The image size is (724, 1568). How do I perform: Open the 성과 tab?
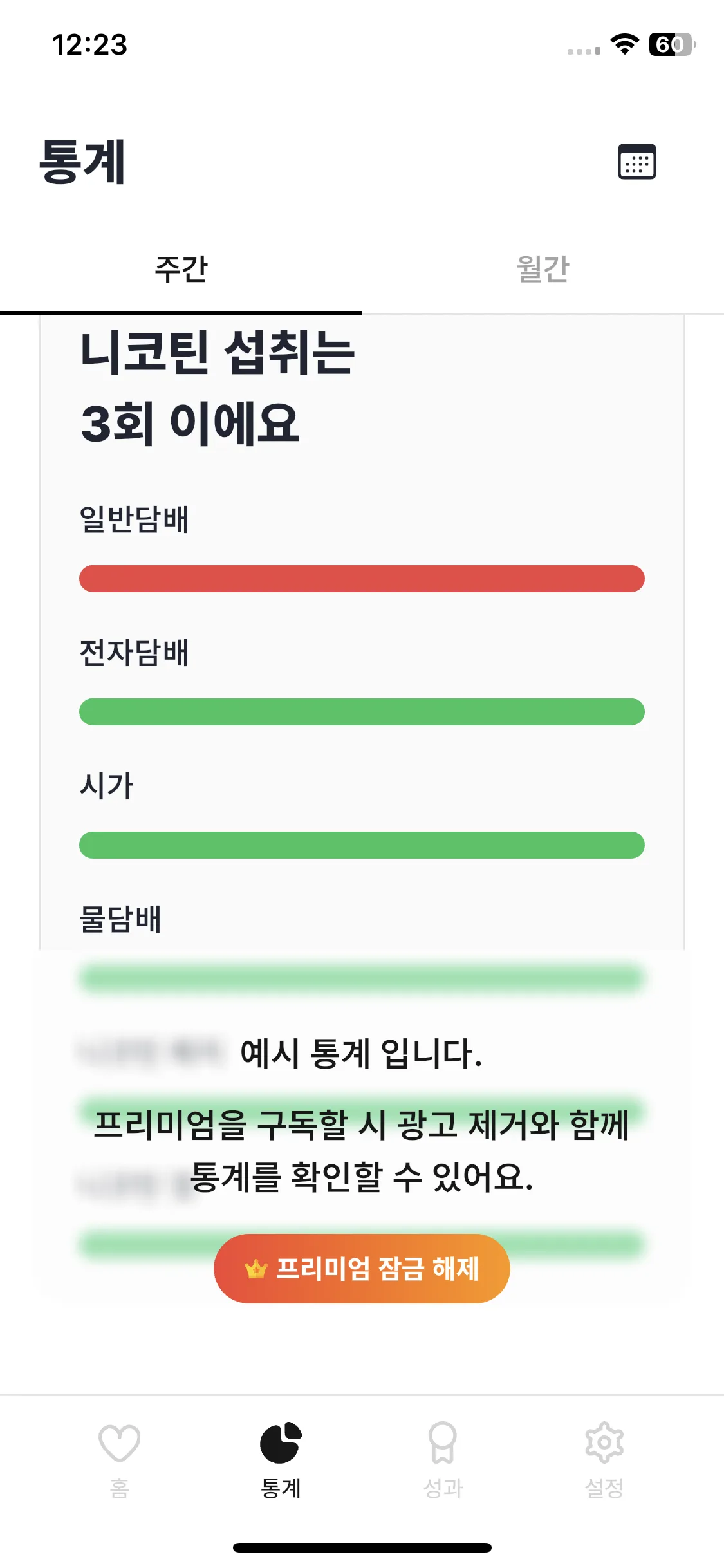443,1460
